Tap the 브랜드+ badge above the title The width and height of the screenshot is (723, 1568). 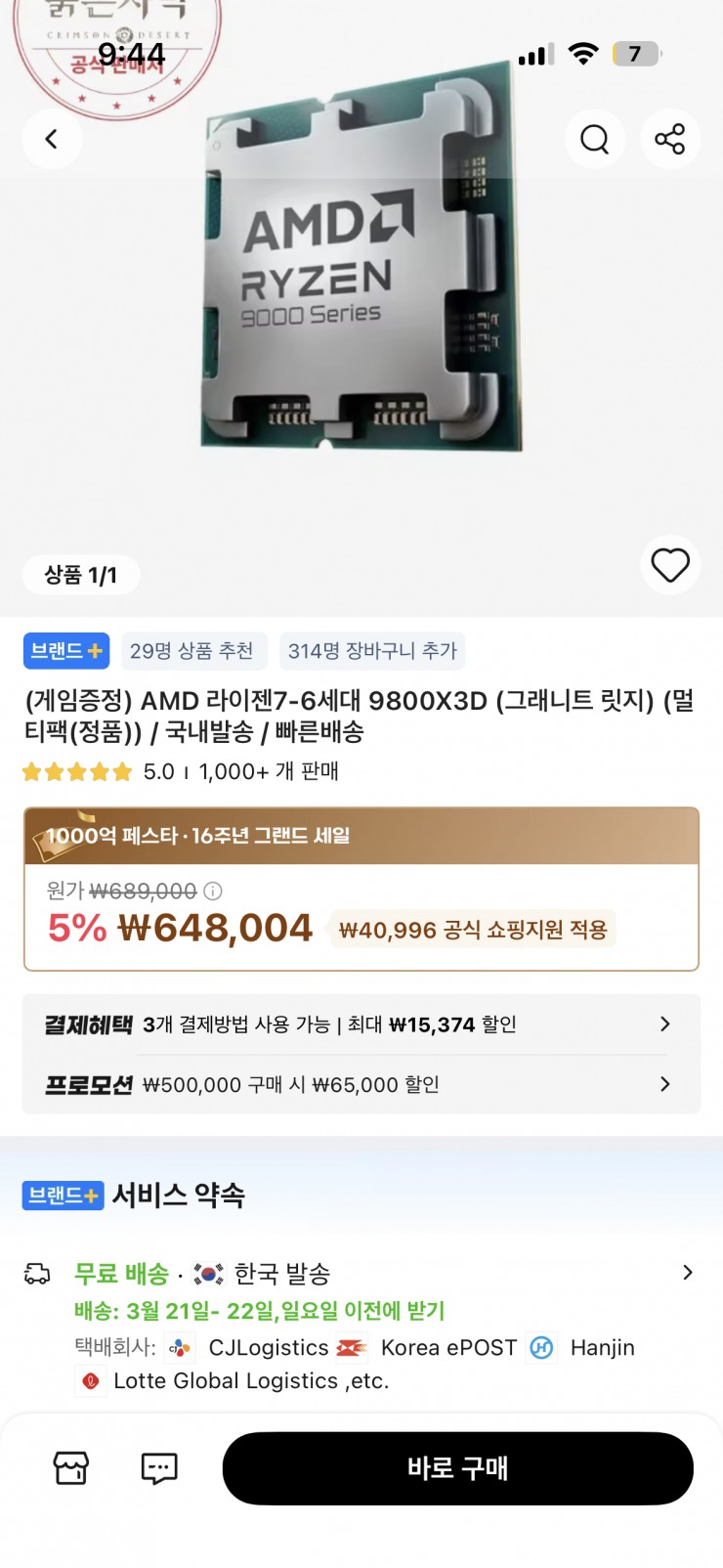(65, 650)
